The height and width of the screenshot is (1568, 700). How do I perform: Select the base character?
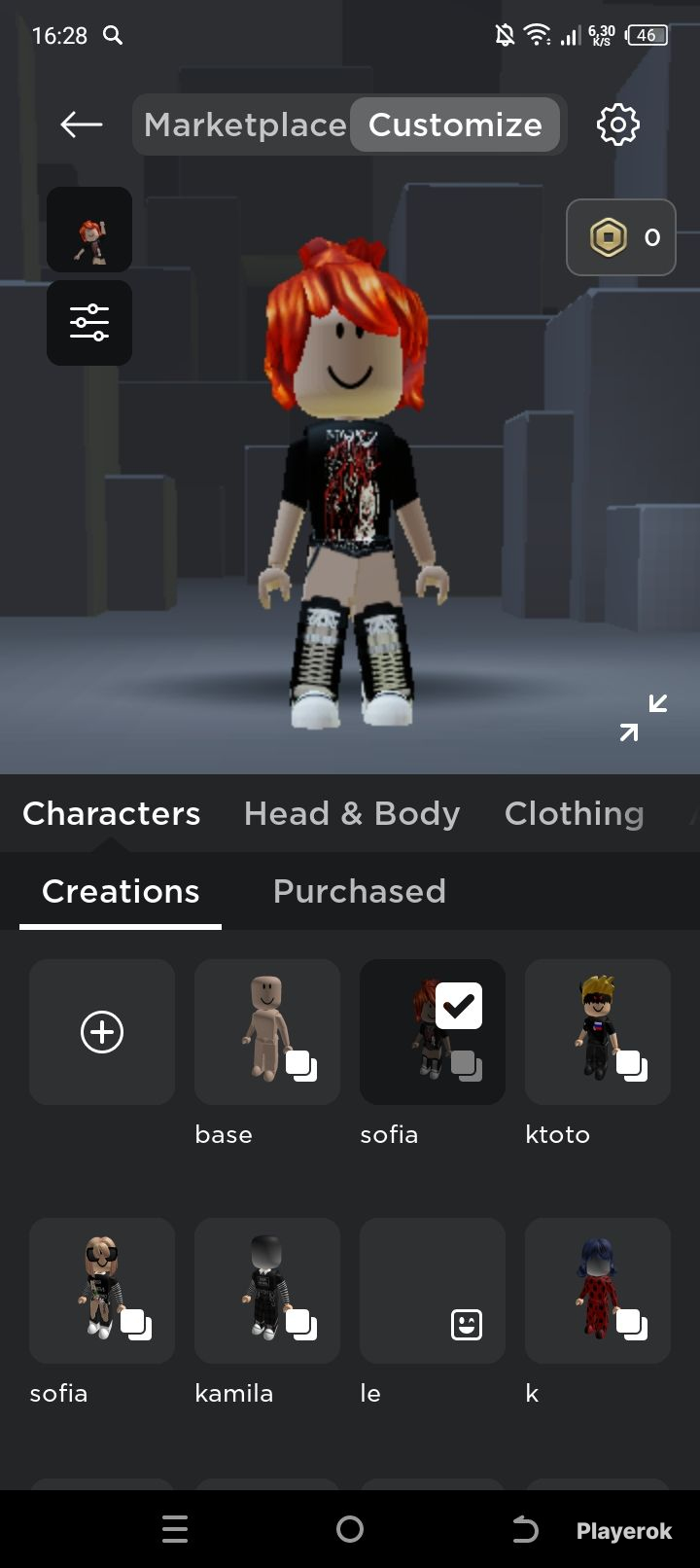pyautogui.click(x=267, y=1032)
